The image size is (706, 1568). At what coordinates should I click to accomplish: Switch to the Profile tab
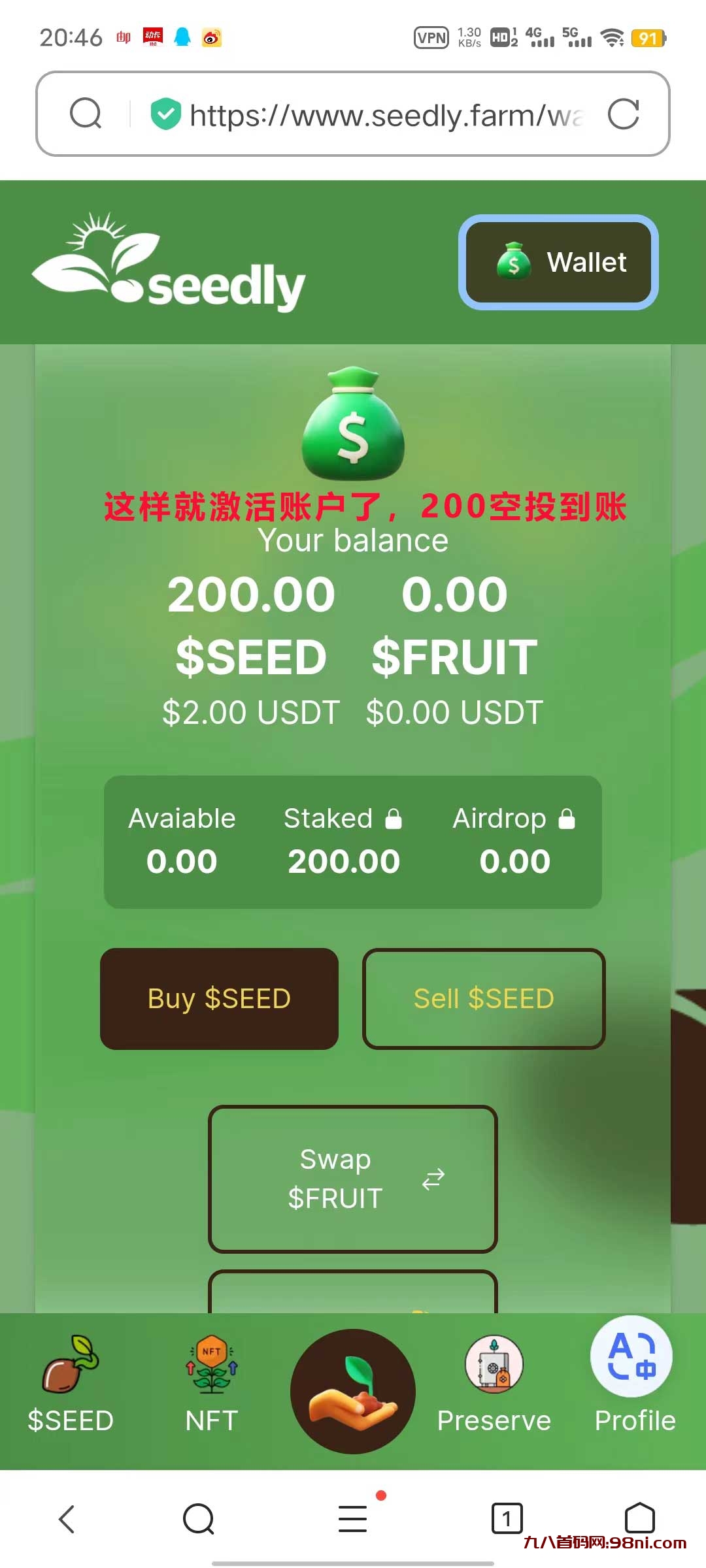634,1385
